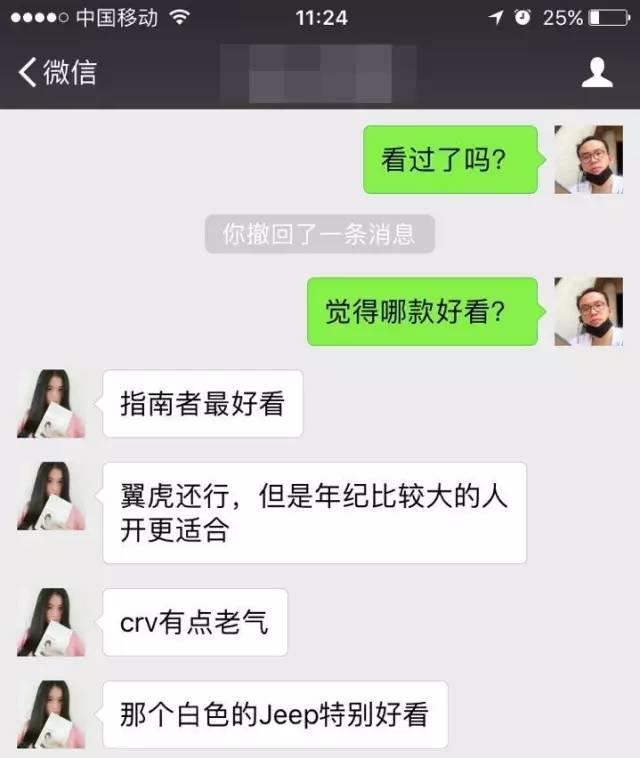This screenshot has width=640, height=758.
Task: Open sender's avatar beside 看过了吗?
Action: 588,160
